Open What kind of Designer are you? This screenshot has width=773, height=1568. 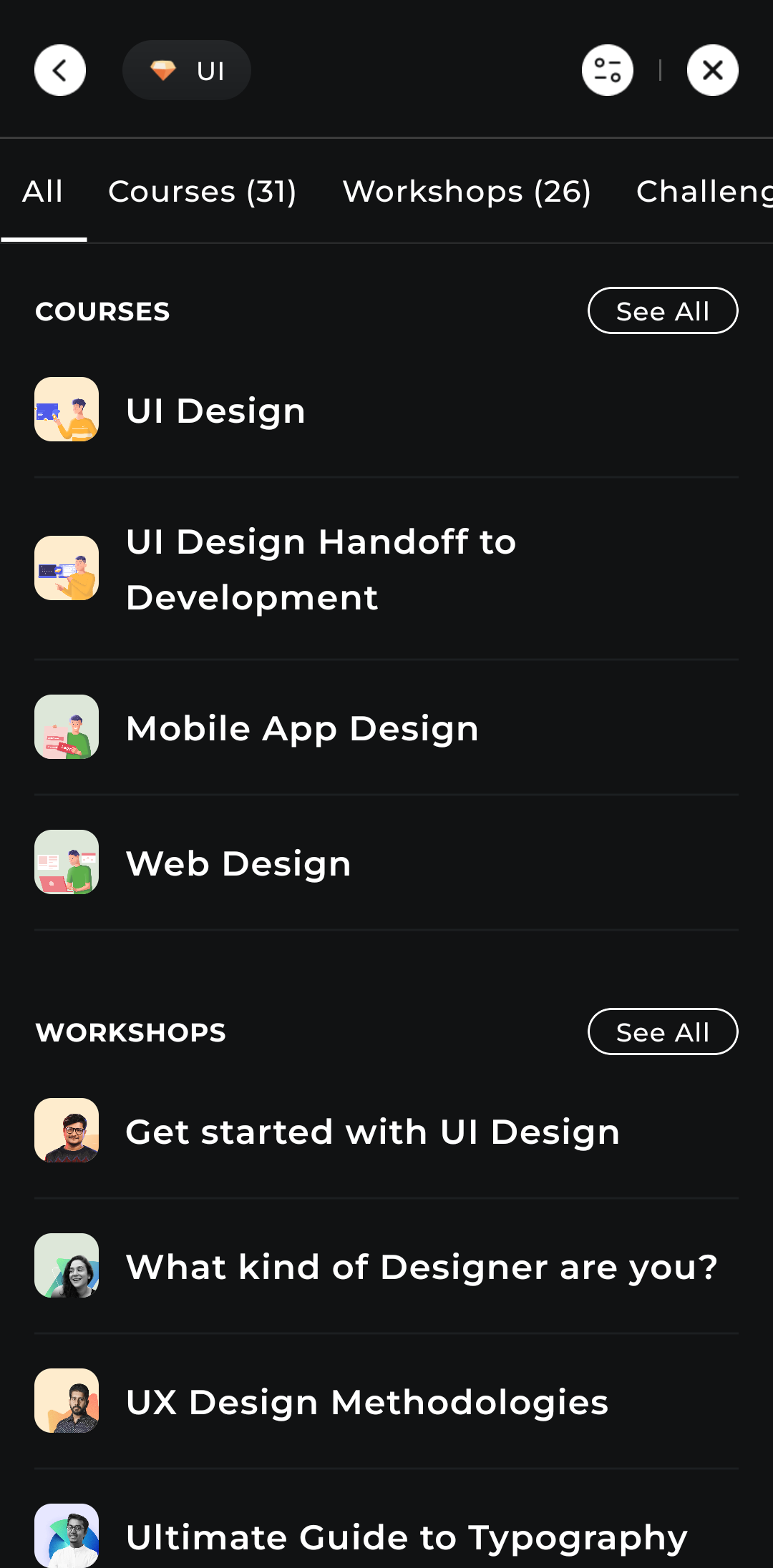click(x=422, y=1267)
